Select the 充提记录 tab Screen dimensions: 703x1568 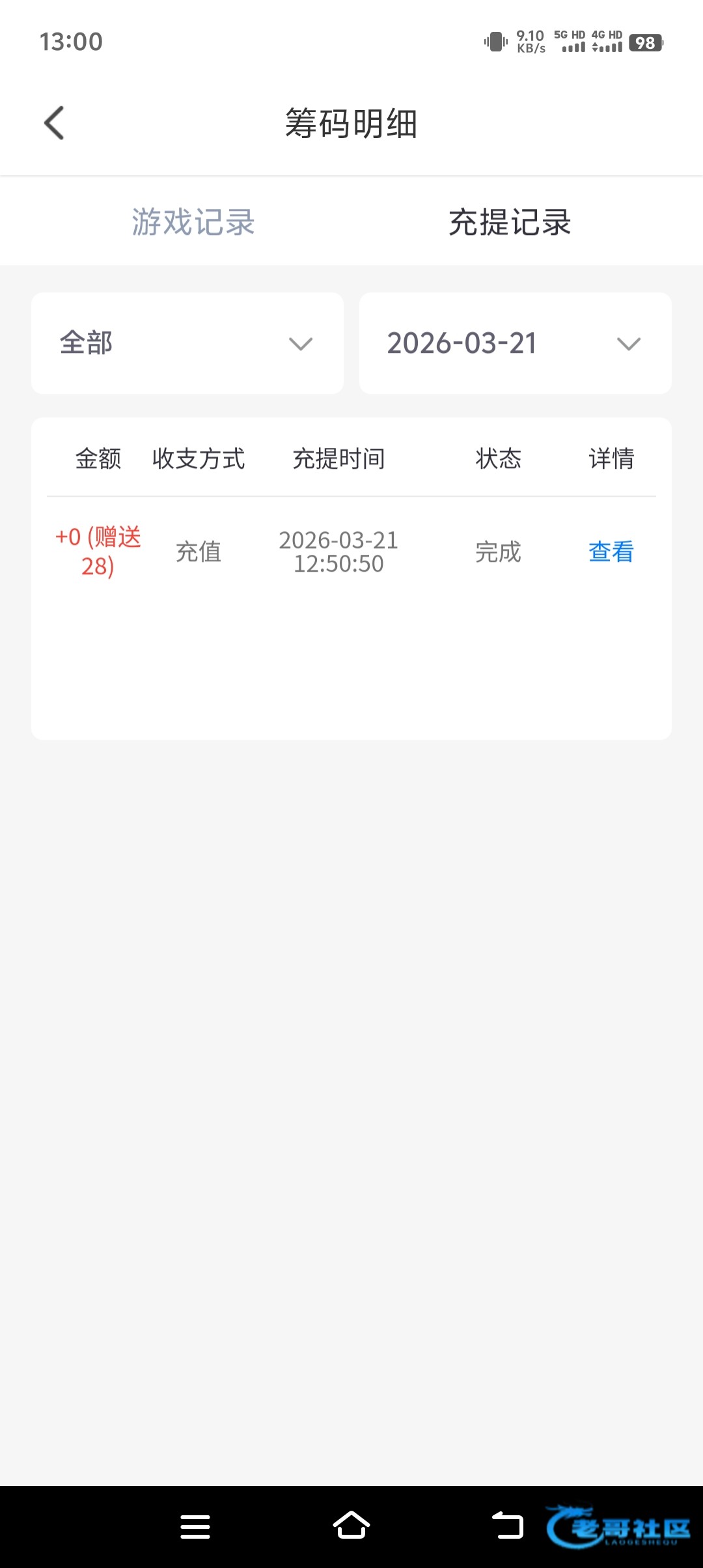coord(510,222)
